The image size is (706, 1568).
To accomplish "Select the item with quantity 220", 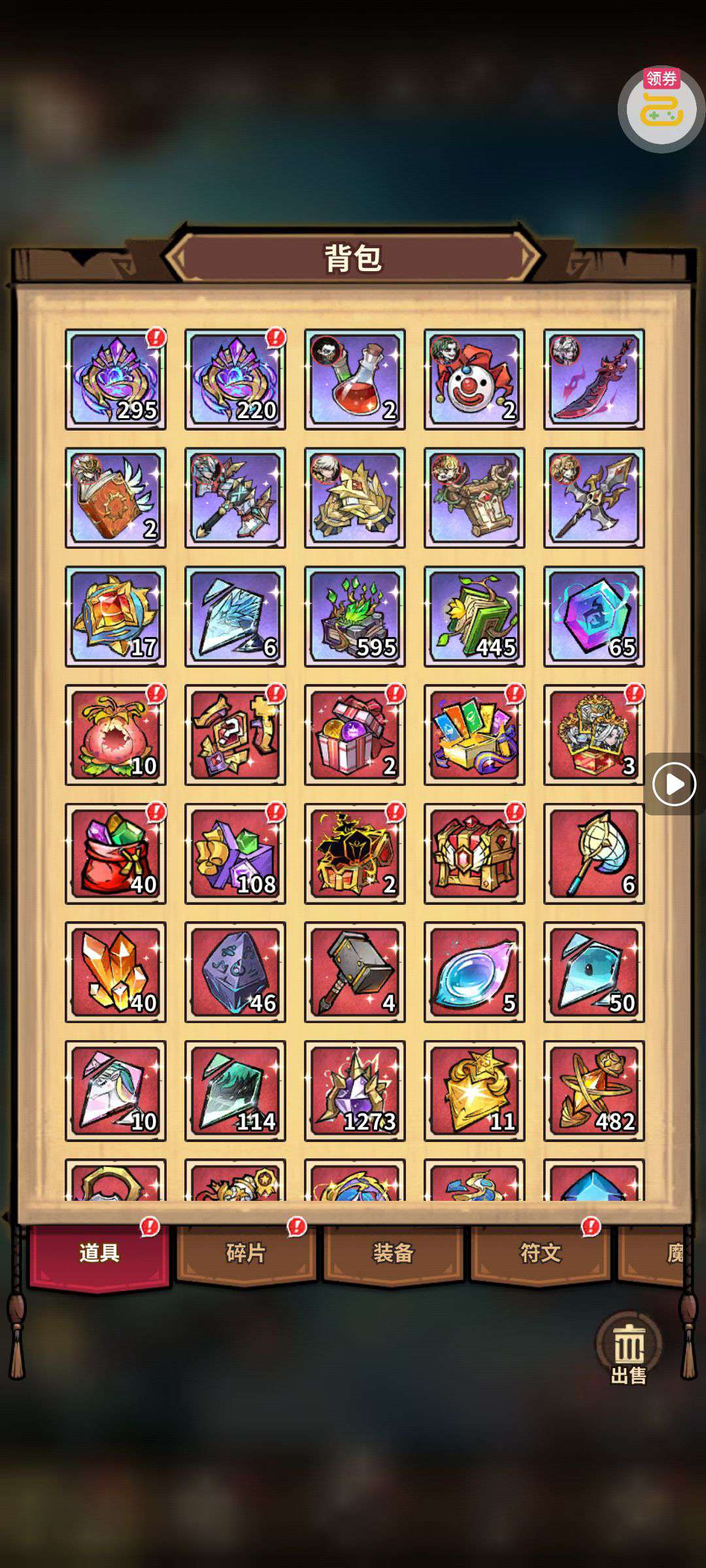I will [235, 379].
